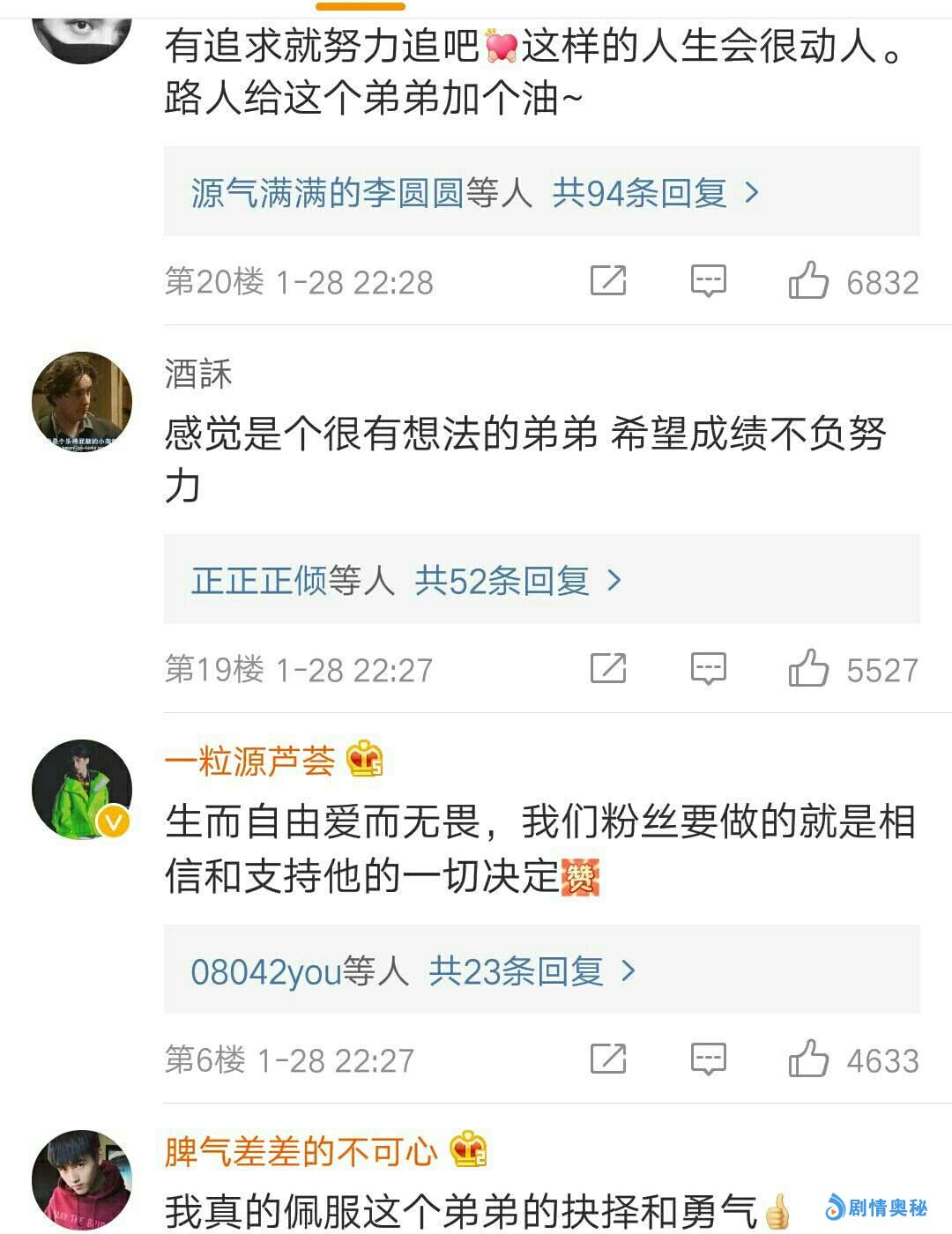Repost the 第6楼 comment
952x1234 pixels.
click(608, 1059)
